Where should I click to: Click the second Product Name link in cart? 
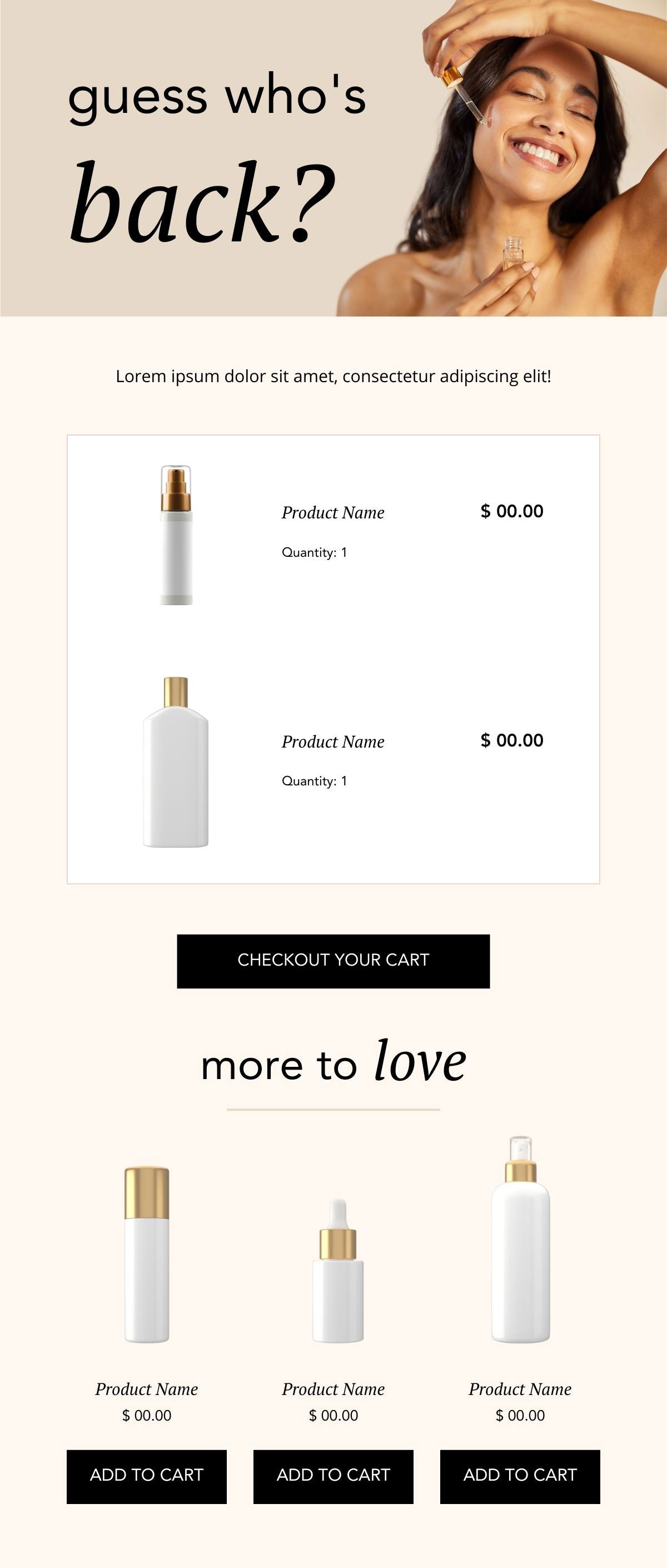coord(332,742)
